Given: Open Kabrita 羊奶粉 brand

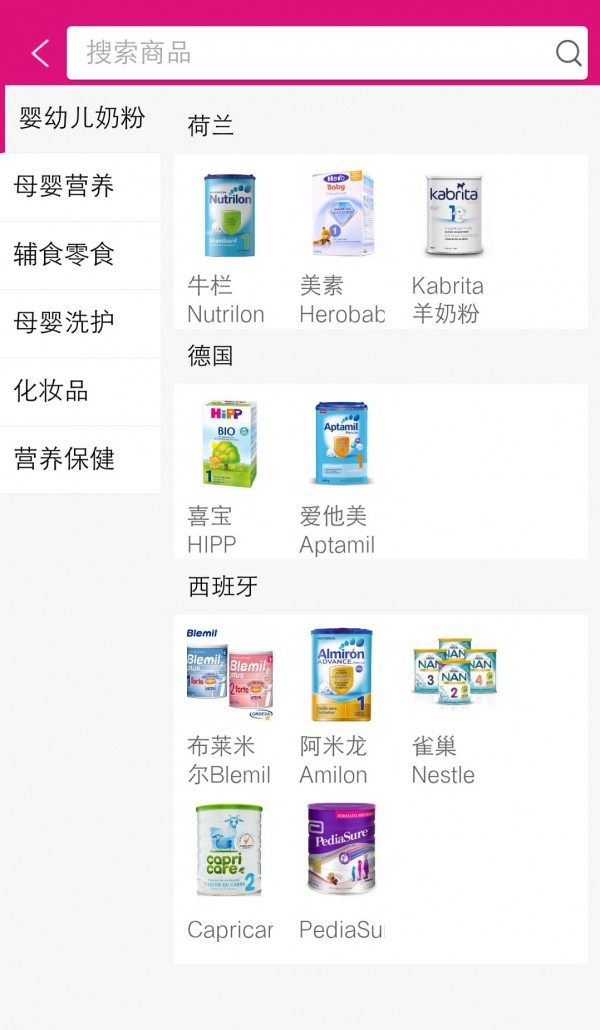Looking at the screenshot, I should [454, 245].
